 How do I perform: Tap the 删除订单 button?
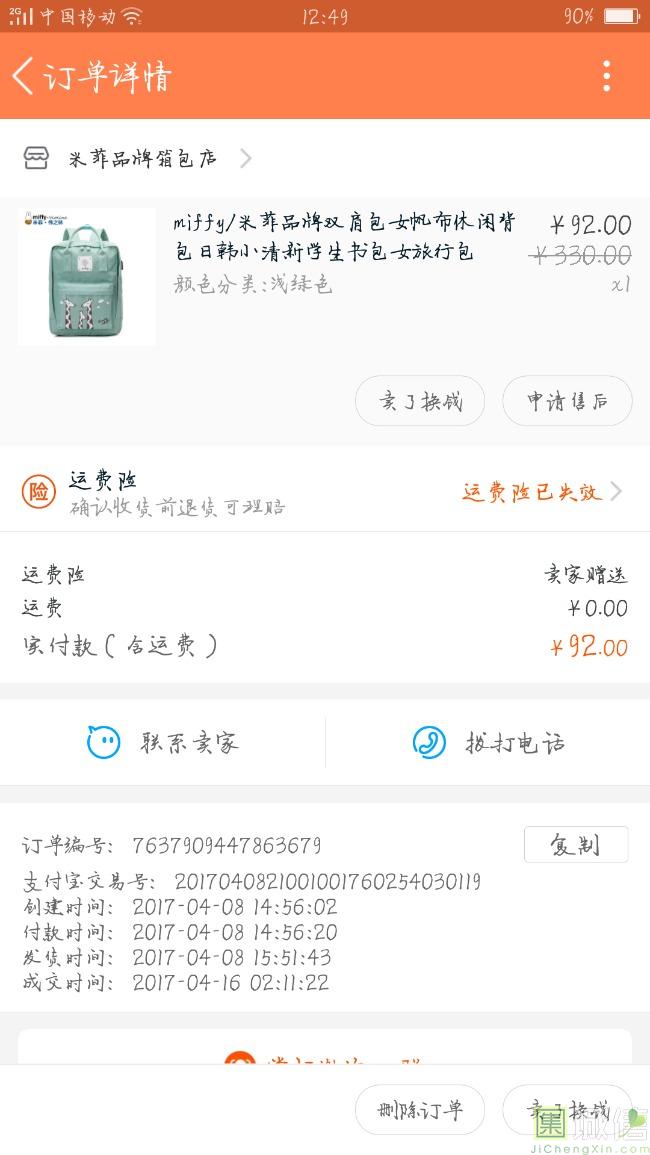point(420,1110)
